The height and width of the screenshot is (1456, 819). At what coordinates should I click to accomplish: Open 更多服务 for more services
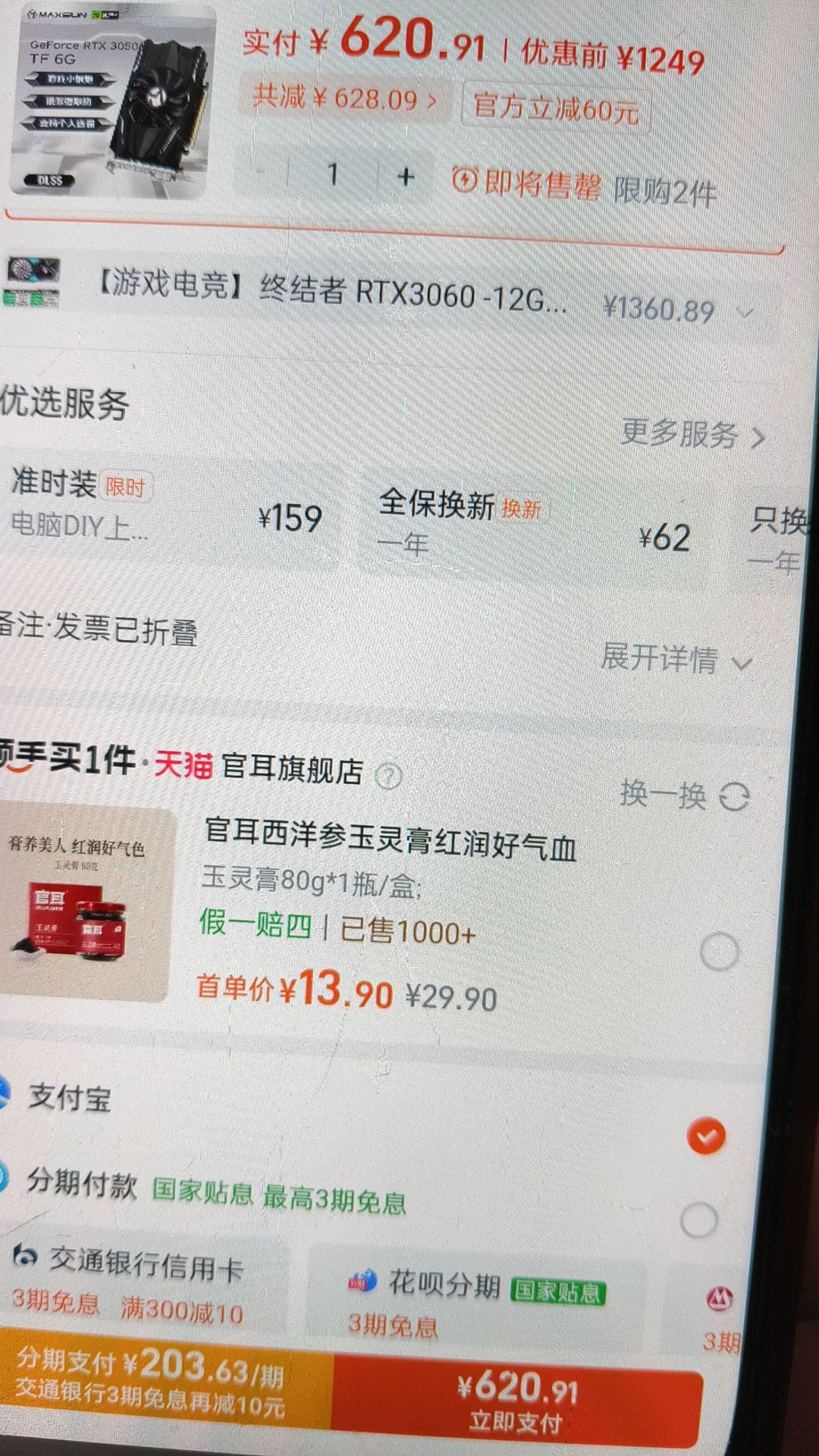click(692, 435)
